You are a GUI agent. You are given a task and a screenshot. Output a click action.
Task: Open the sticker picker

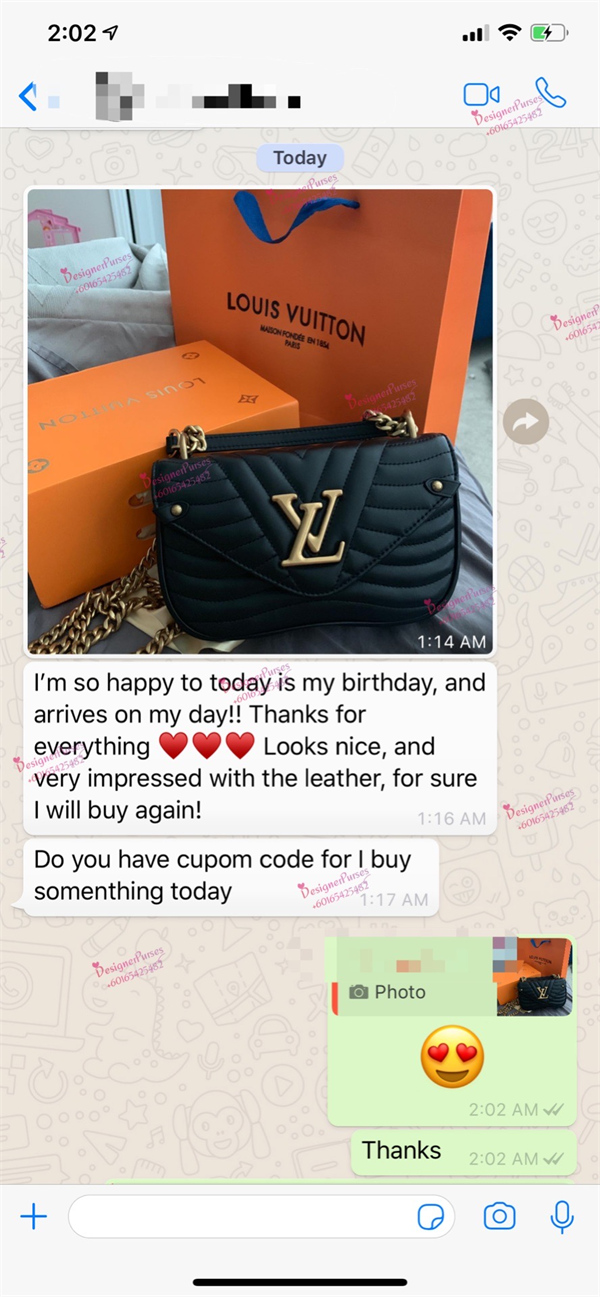pyautogui.click(x=431, y=1216)
